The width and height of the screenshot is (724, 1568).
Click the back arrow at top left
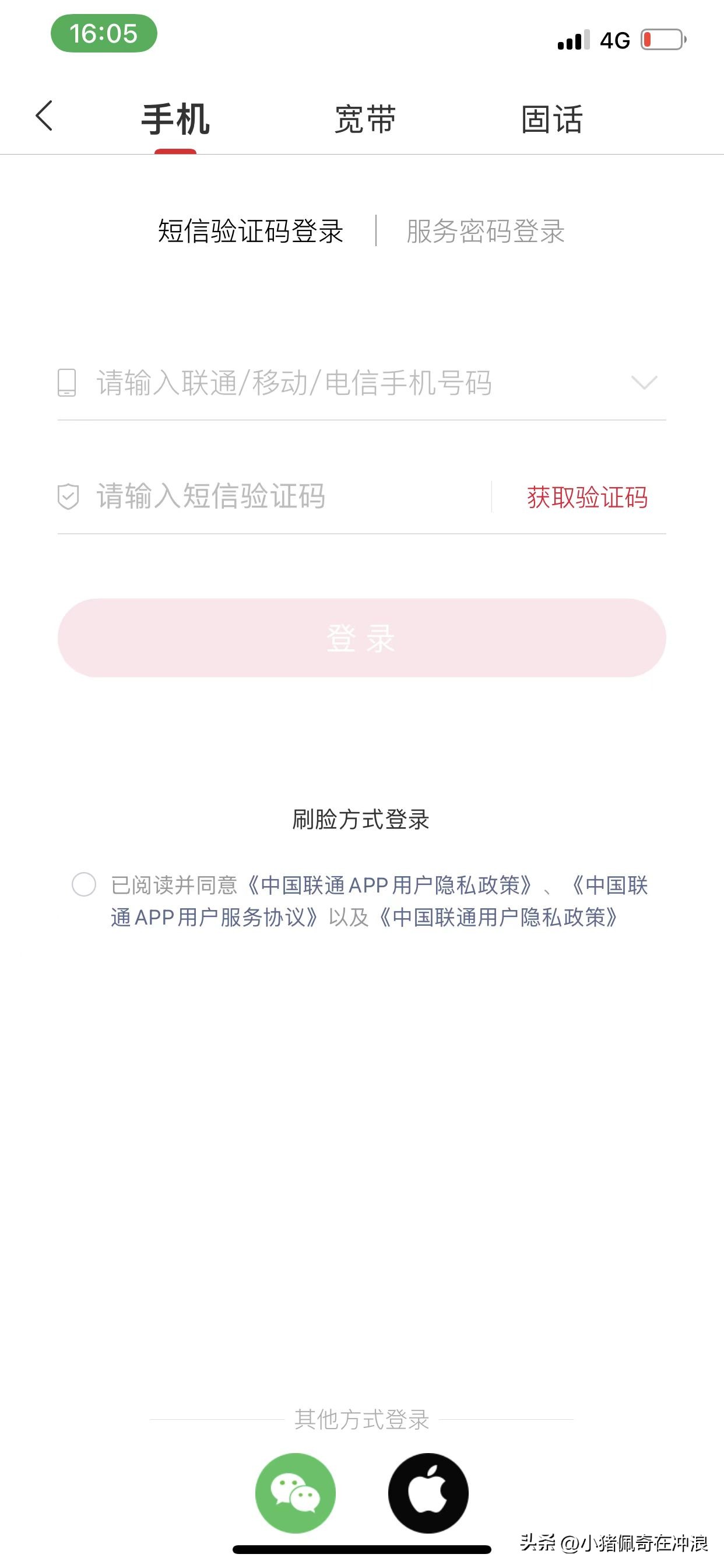click(x=44, y=117)
